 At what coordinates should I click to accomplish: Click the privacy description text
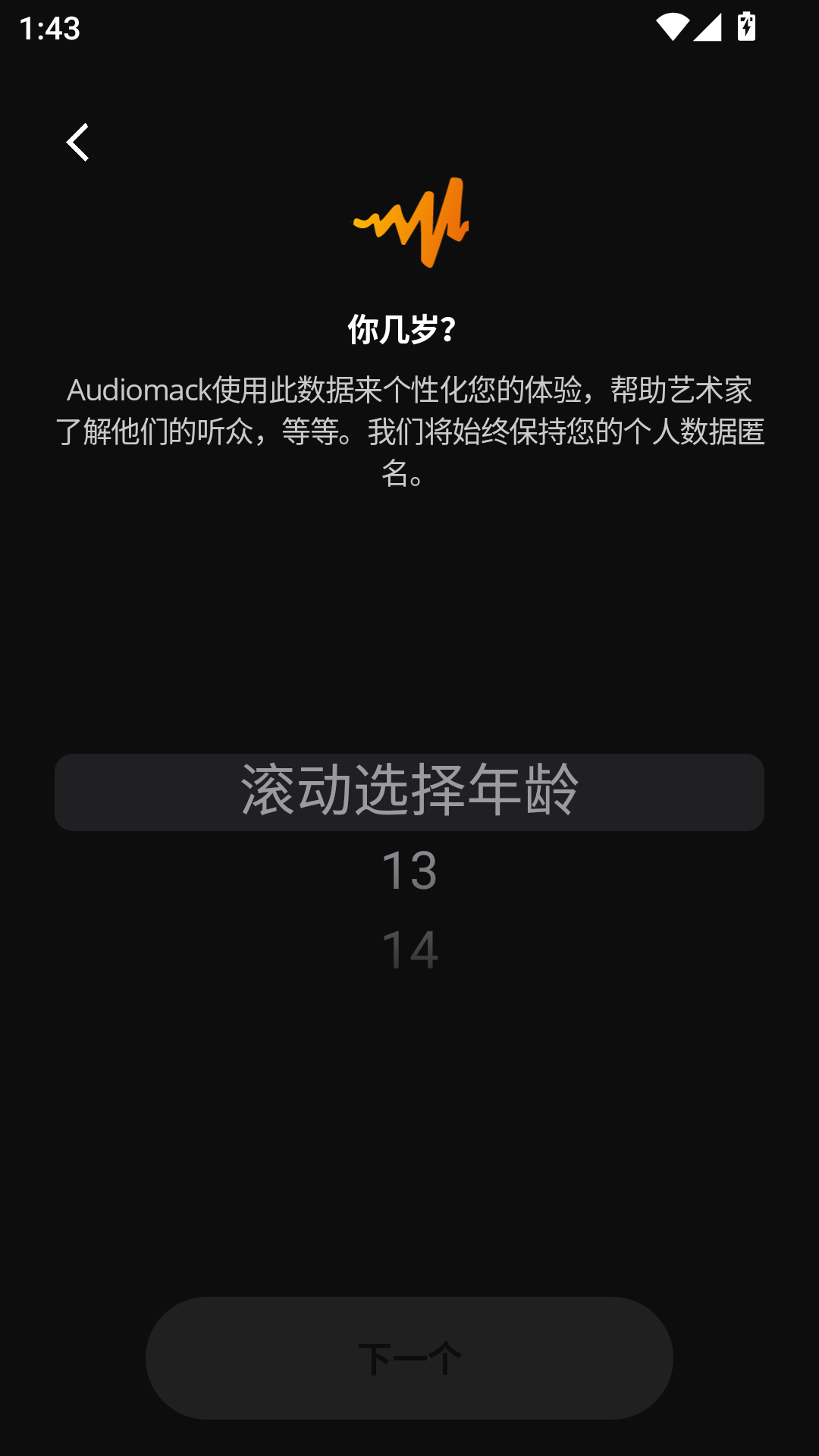pyautogui.click(x=409, y=430)
